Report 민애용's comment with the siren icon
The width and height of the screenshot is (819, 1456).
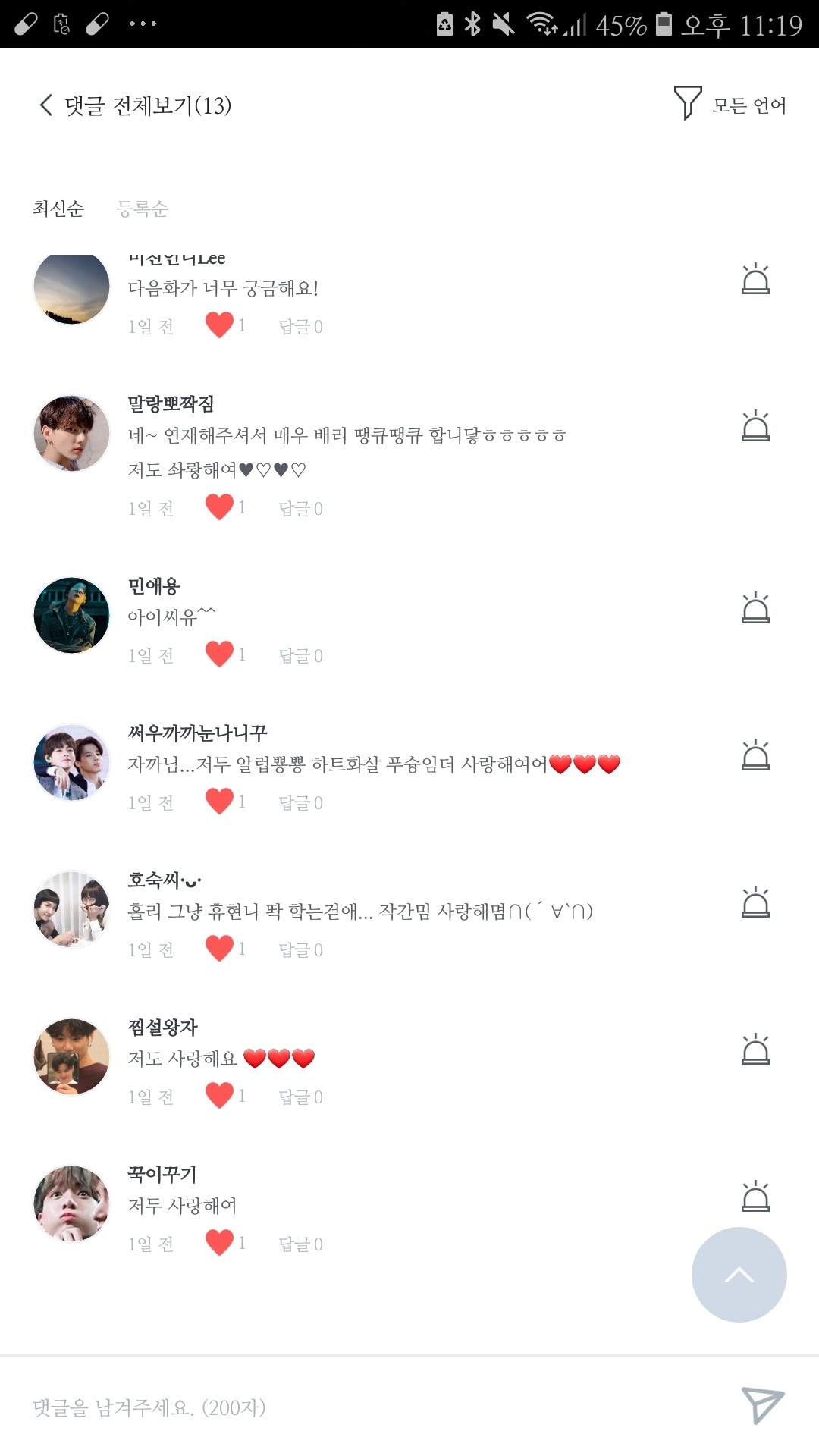point(755,608)
